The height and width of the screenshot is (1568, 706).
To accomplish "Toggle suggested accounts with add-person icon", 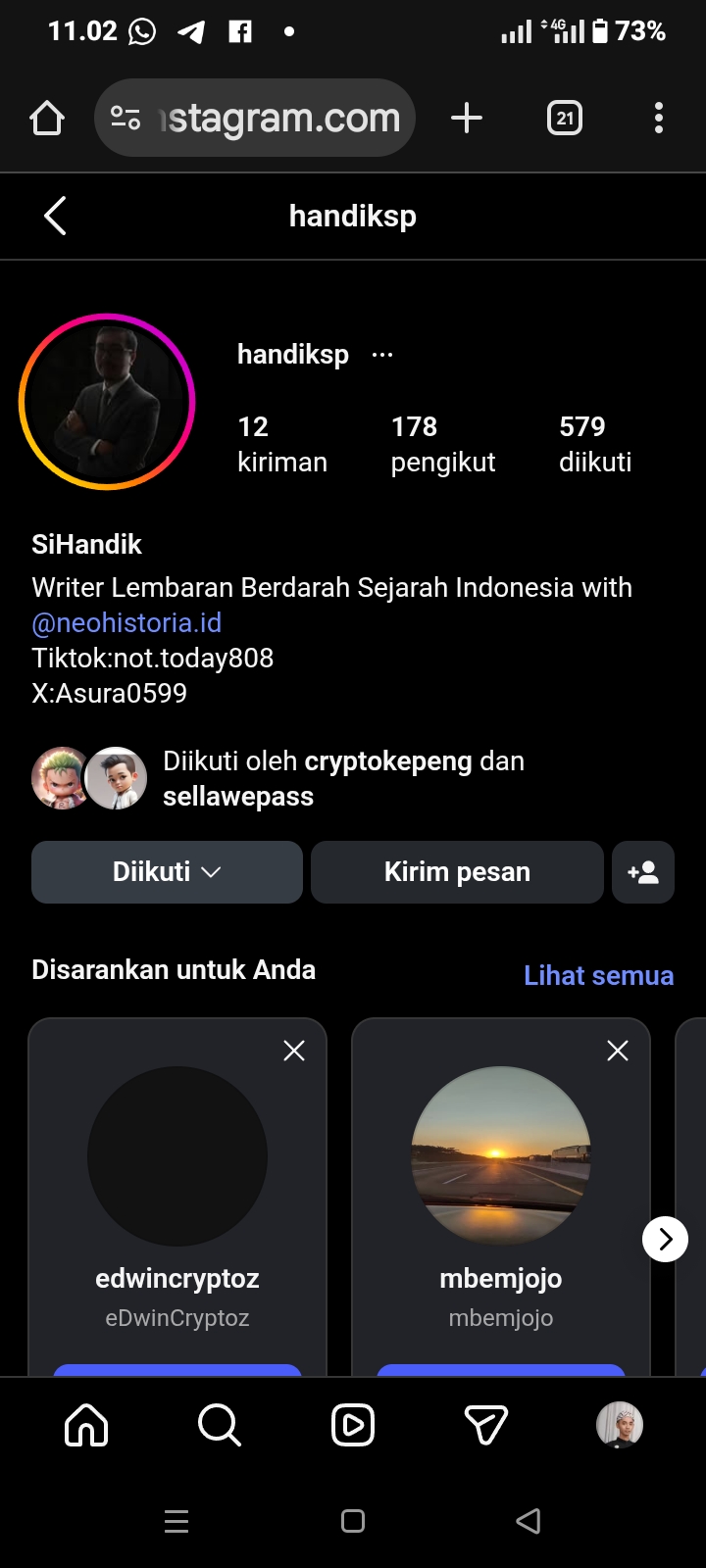I will tap(643, 872).
